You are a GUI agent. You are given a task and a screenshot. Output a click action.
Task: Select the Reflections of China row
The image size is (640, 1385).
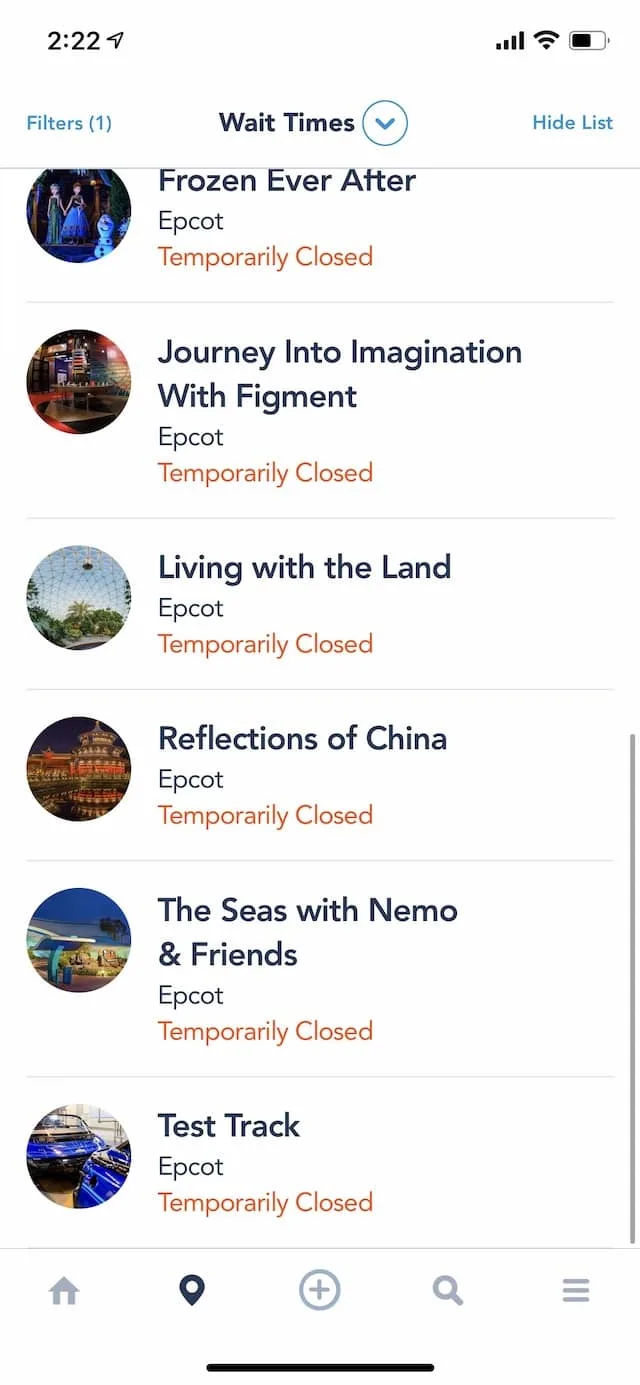(x=320, y=775)
